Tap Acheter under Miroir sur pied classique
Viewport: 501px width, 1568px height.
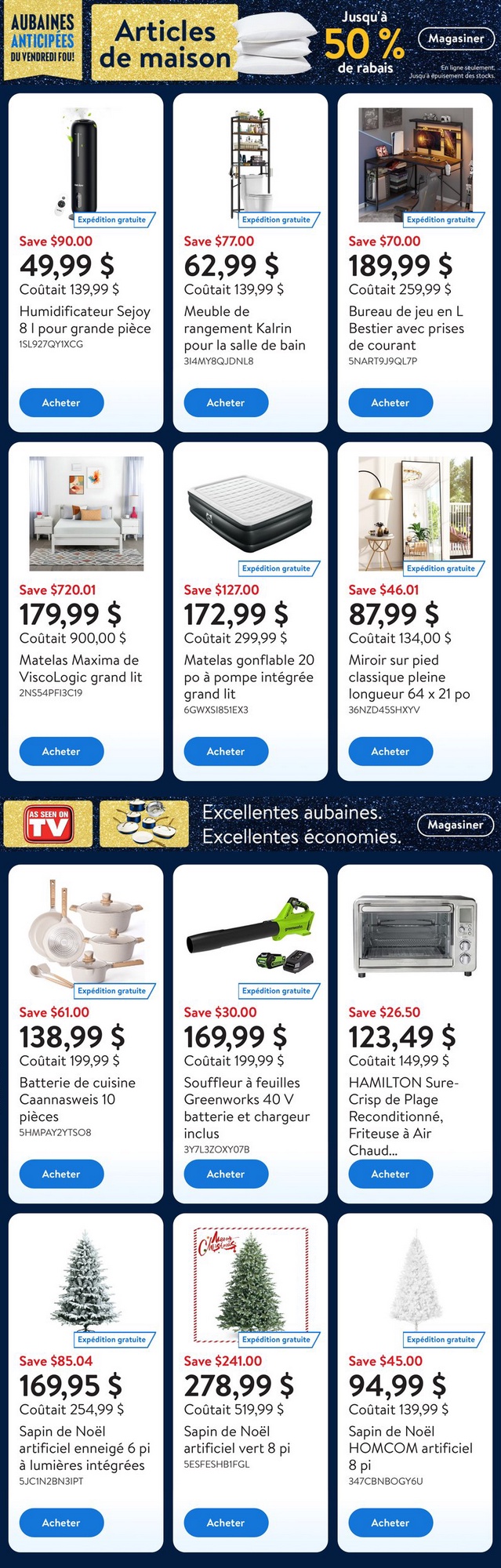(x=390, y=751)
